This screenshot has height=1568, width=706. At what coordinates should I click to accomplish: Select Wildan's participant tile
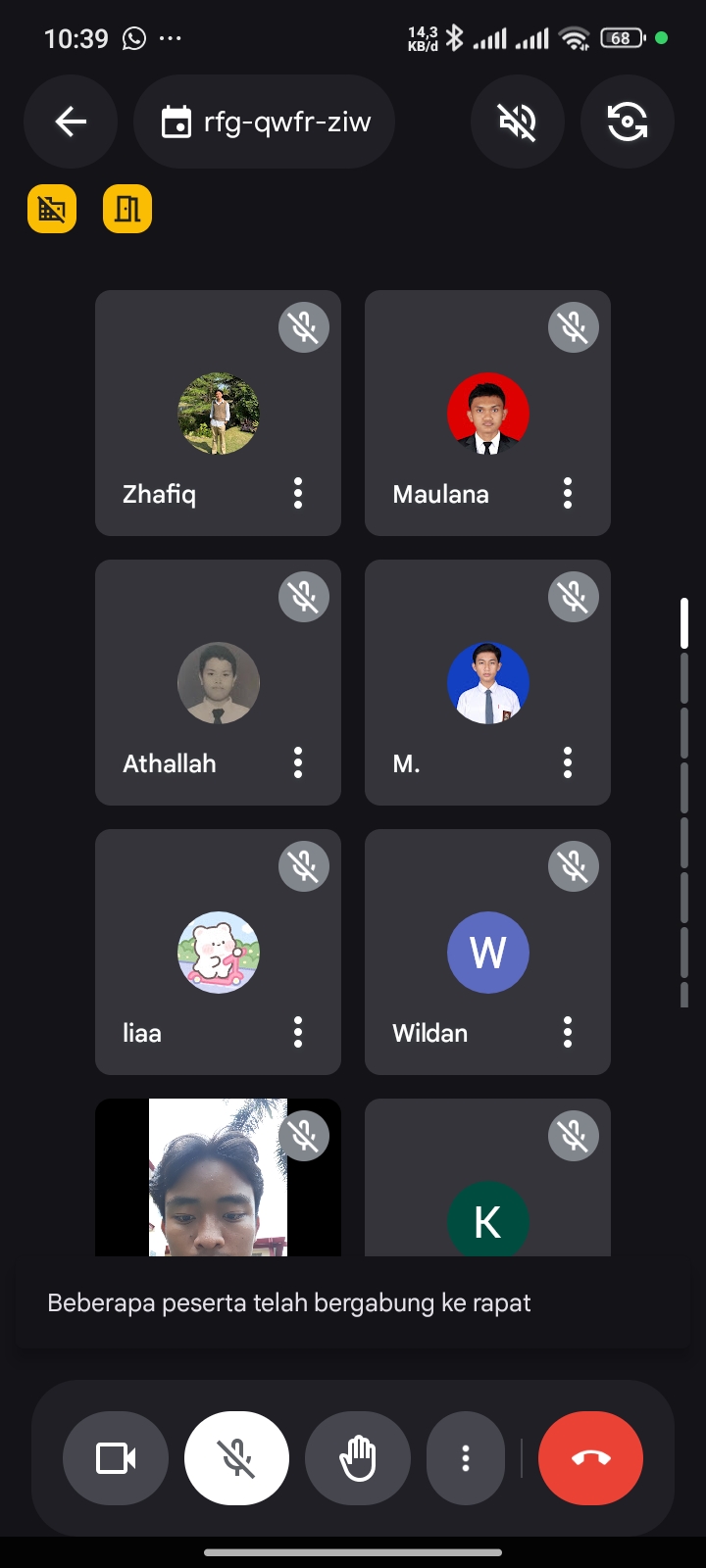[487, 952]
